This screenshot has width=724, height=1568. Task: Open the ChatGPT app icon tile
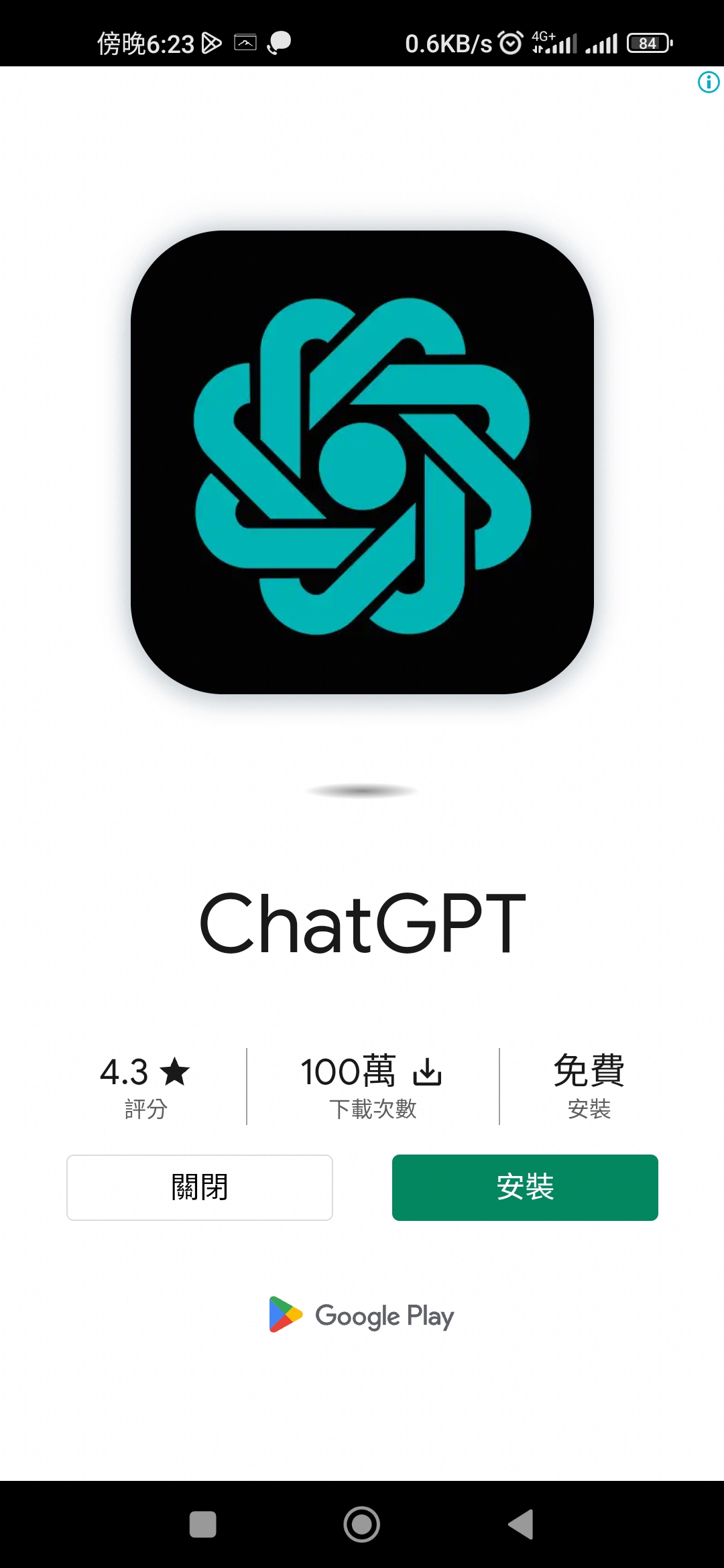pos(362,462)
